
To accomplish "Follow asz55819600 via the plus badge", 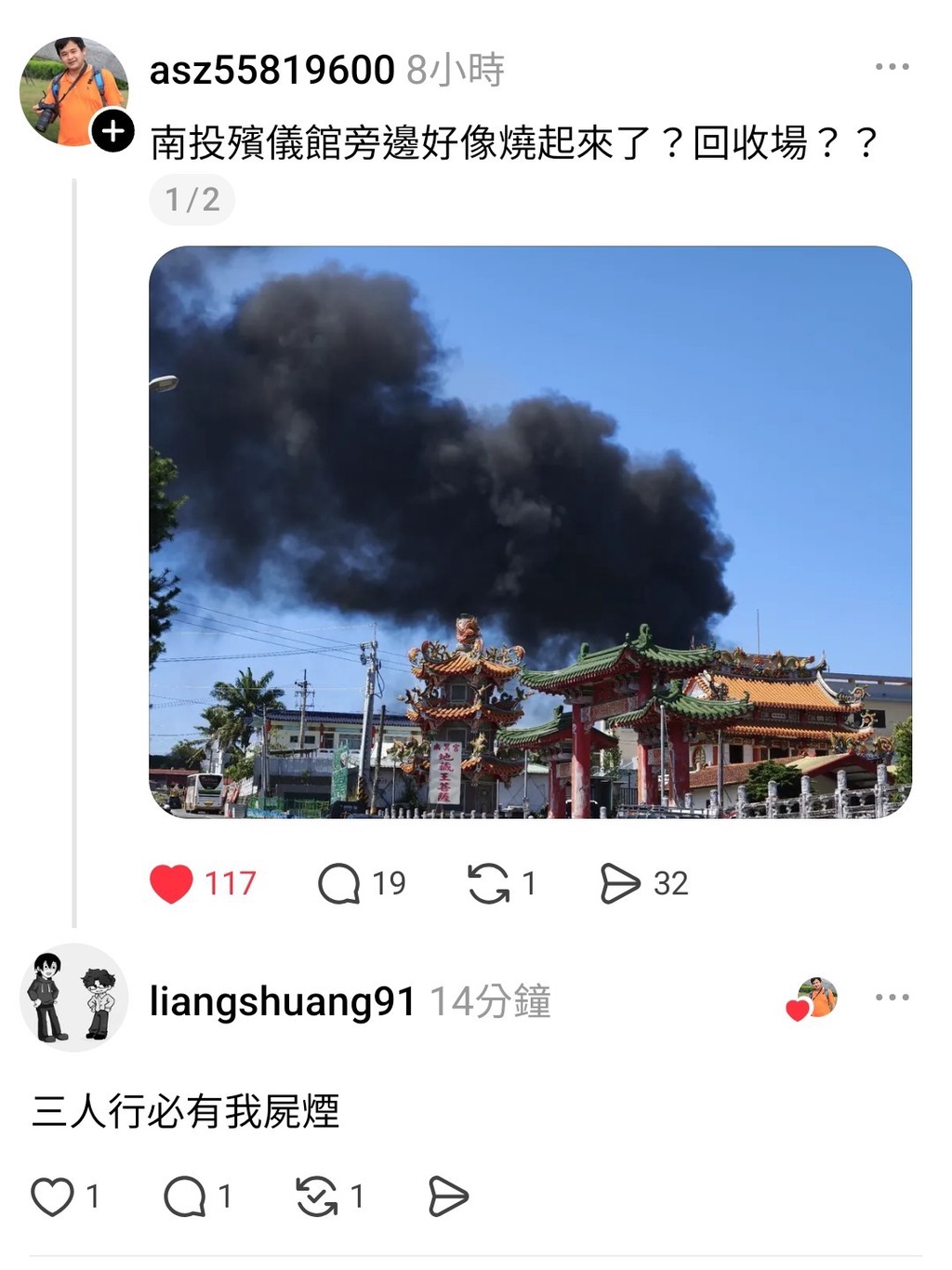I will [112, 131].
